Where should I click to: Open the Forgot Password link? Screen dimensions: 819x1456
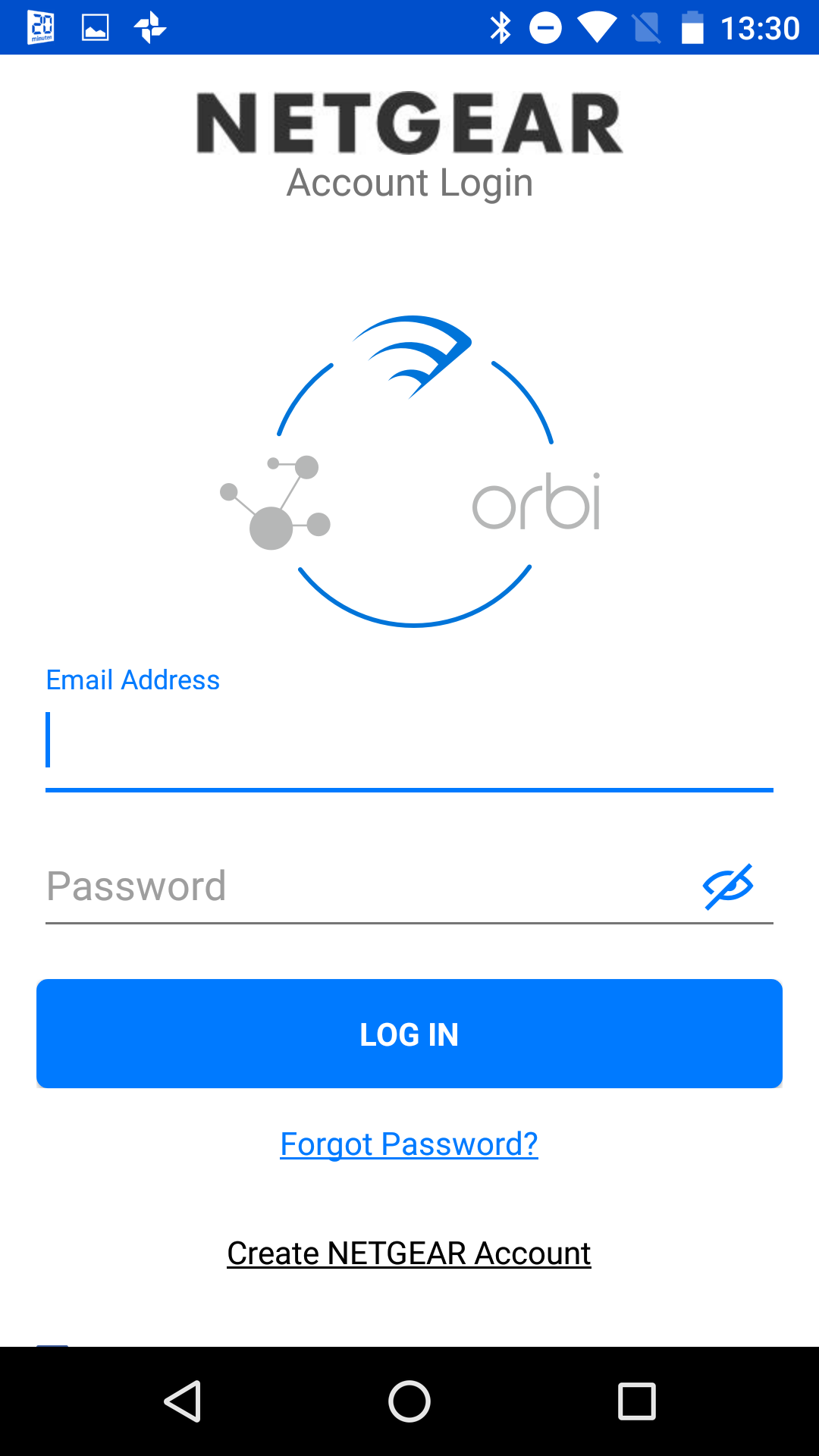409,1144
